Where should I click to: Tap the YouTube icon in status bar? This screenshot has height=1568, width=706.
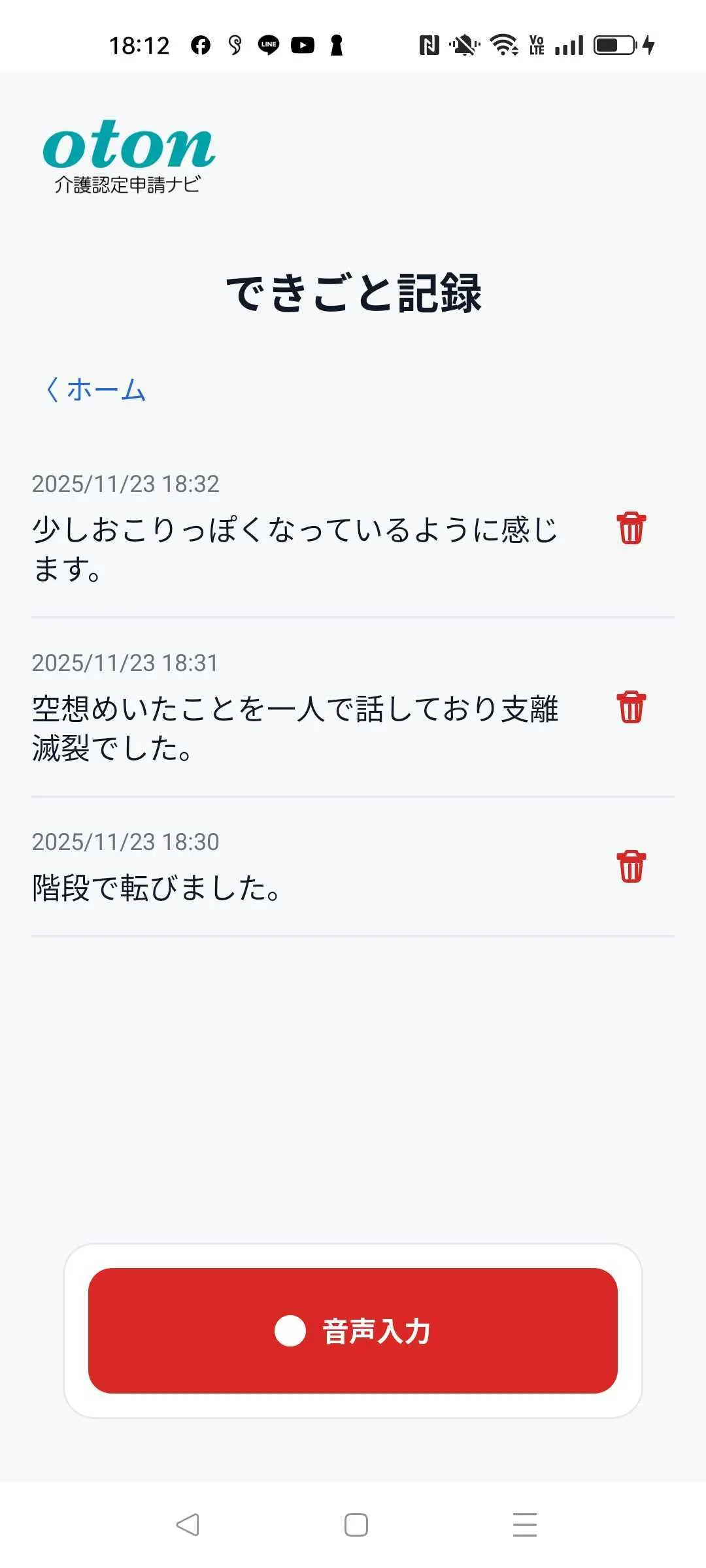point(302,44)
